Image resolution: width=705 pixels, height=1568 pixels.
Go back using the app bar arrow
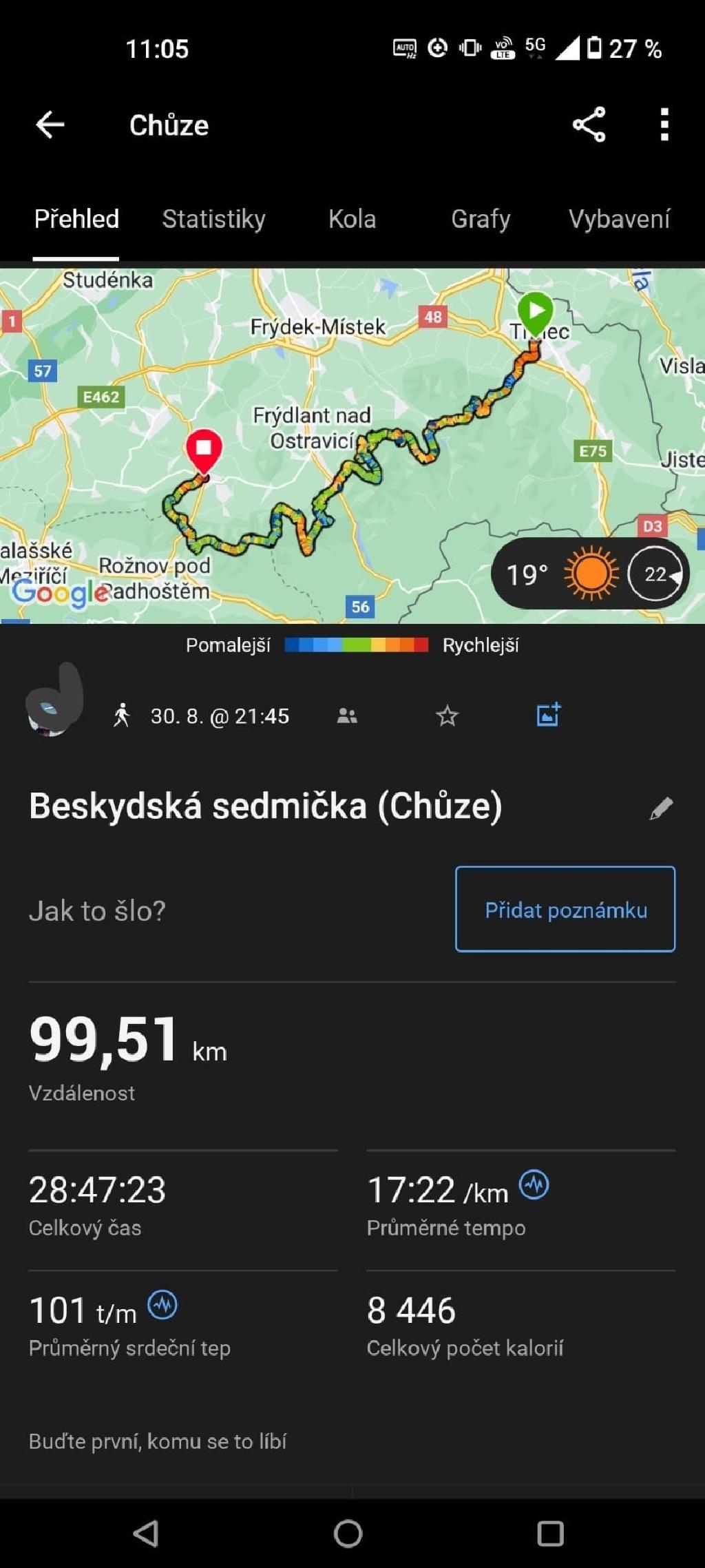[x=50, y=125]
